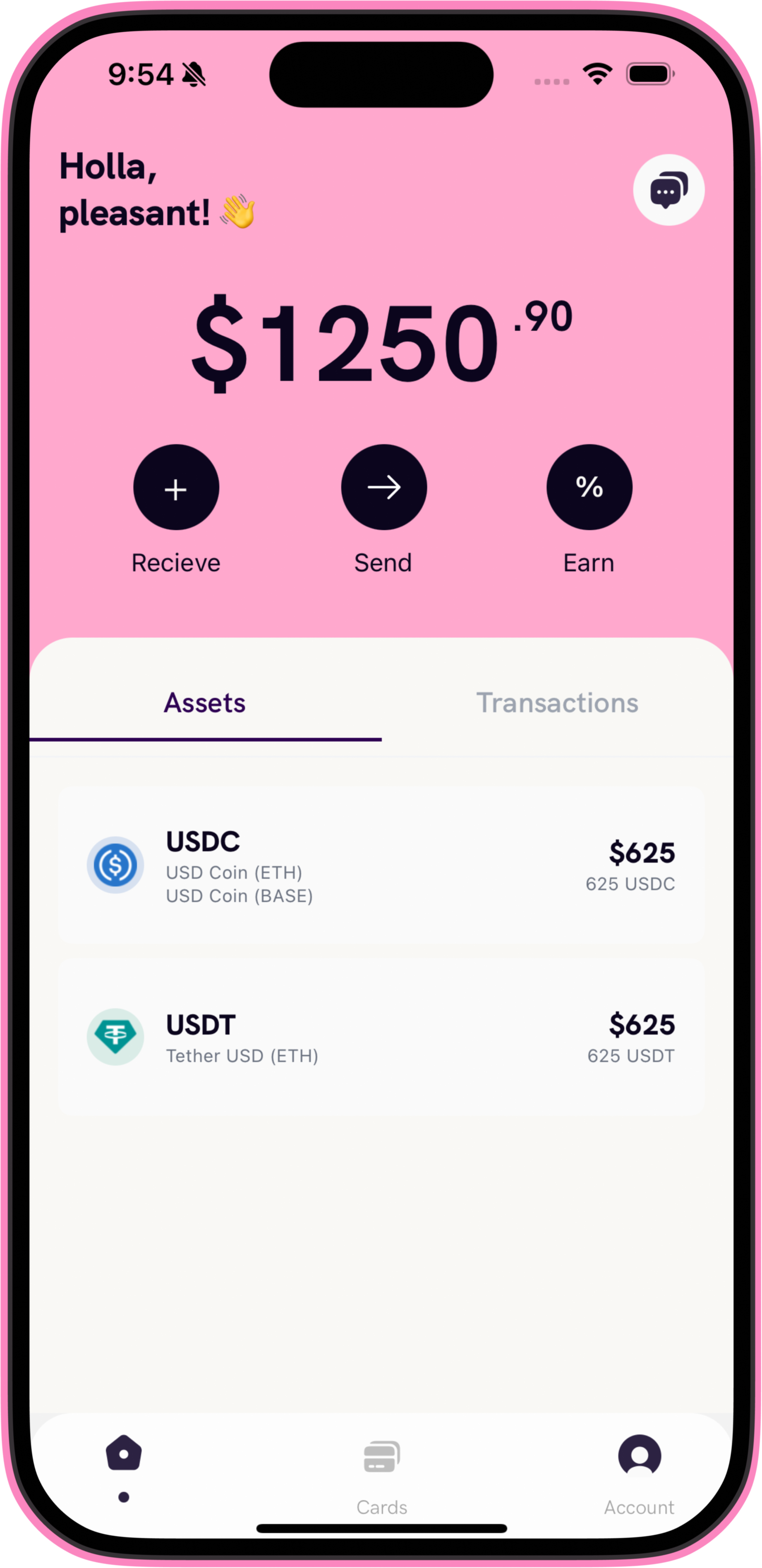762x1568 pixels.
Task: Tap the Earn percent icon
Action: click(x=588, y=488)
